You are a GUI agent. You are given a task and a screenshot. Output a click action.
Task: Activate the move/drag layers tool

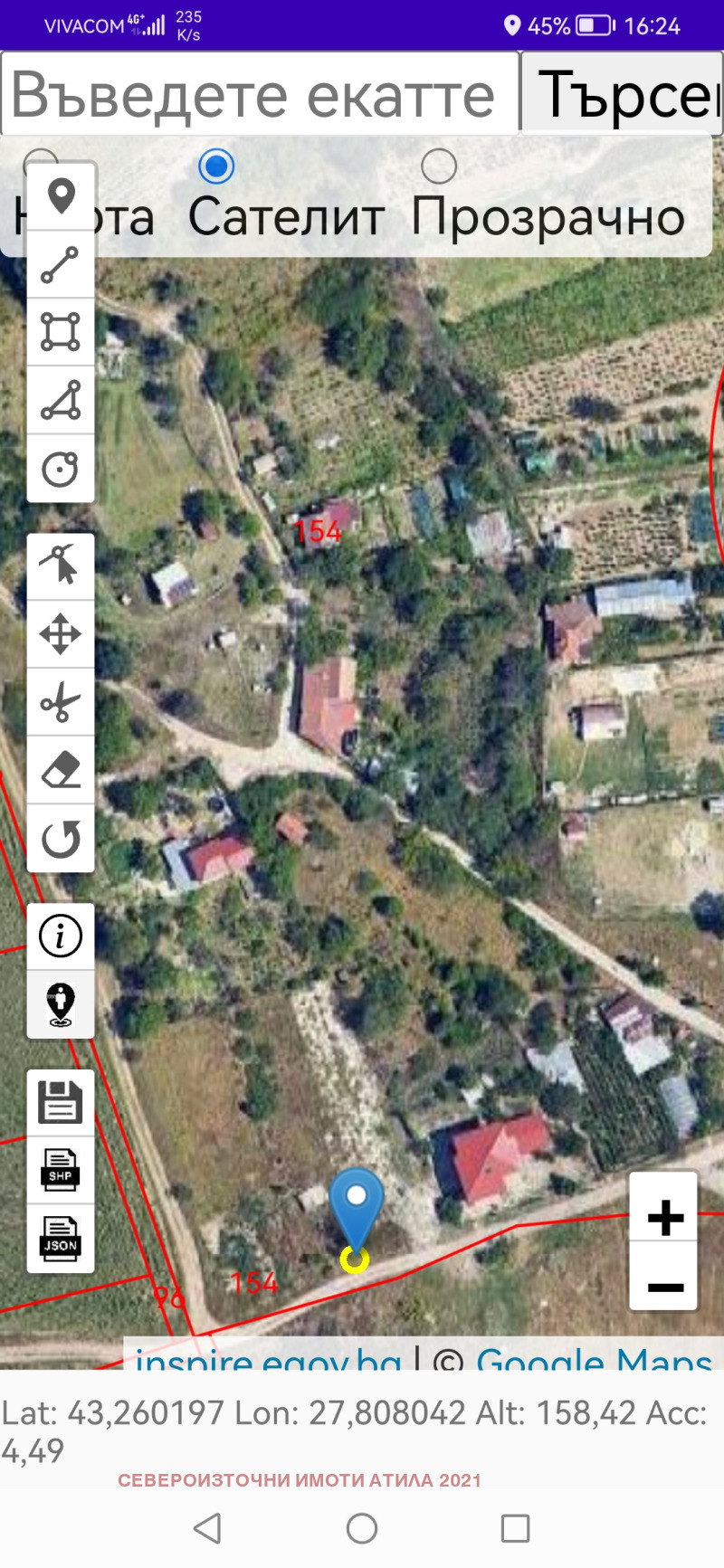tap(61, 634)
